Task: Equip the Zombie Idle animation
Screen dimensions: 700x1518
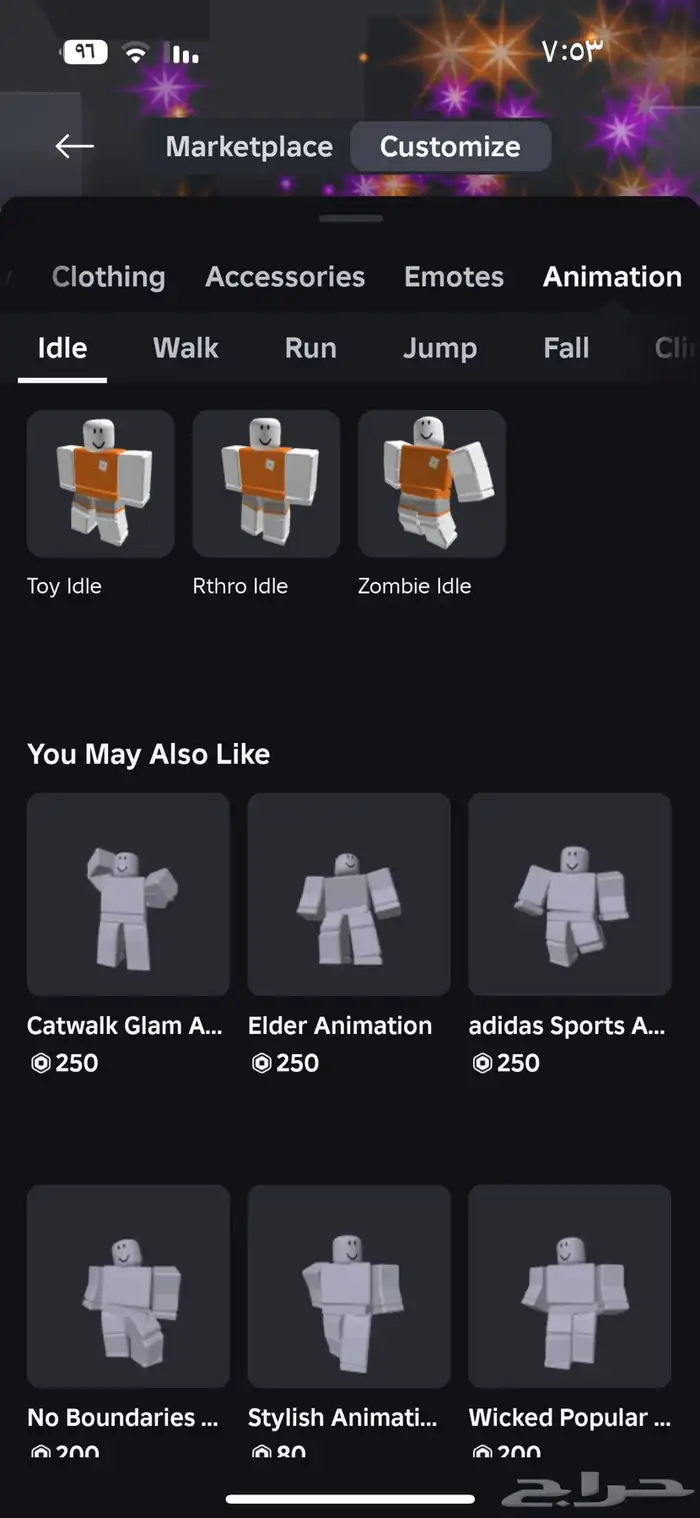Action: click(432, 484)
